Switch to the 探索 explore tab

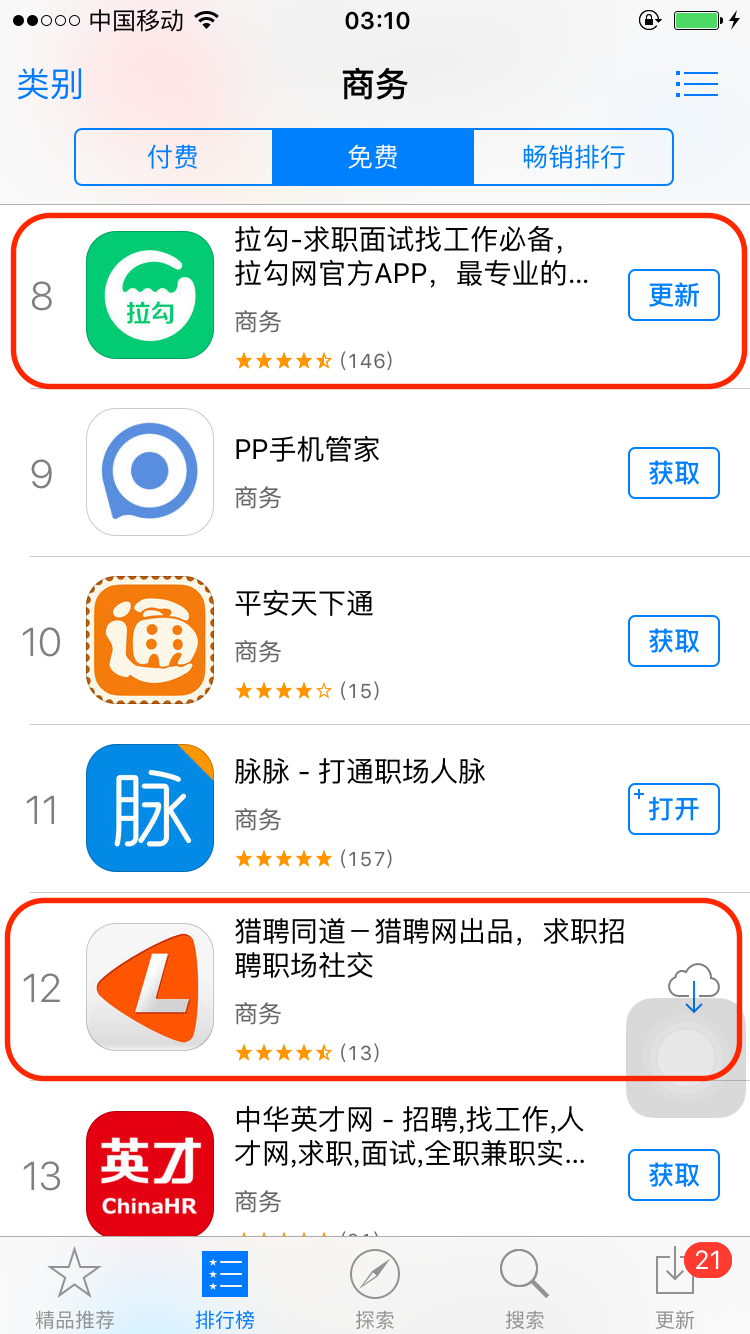(x=375, y=1290)
